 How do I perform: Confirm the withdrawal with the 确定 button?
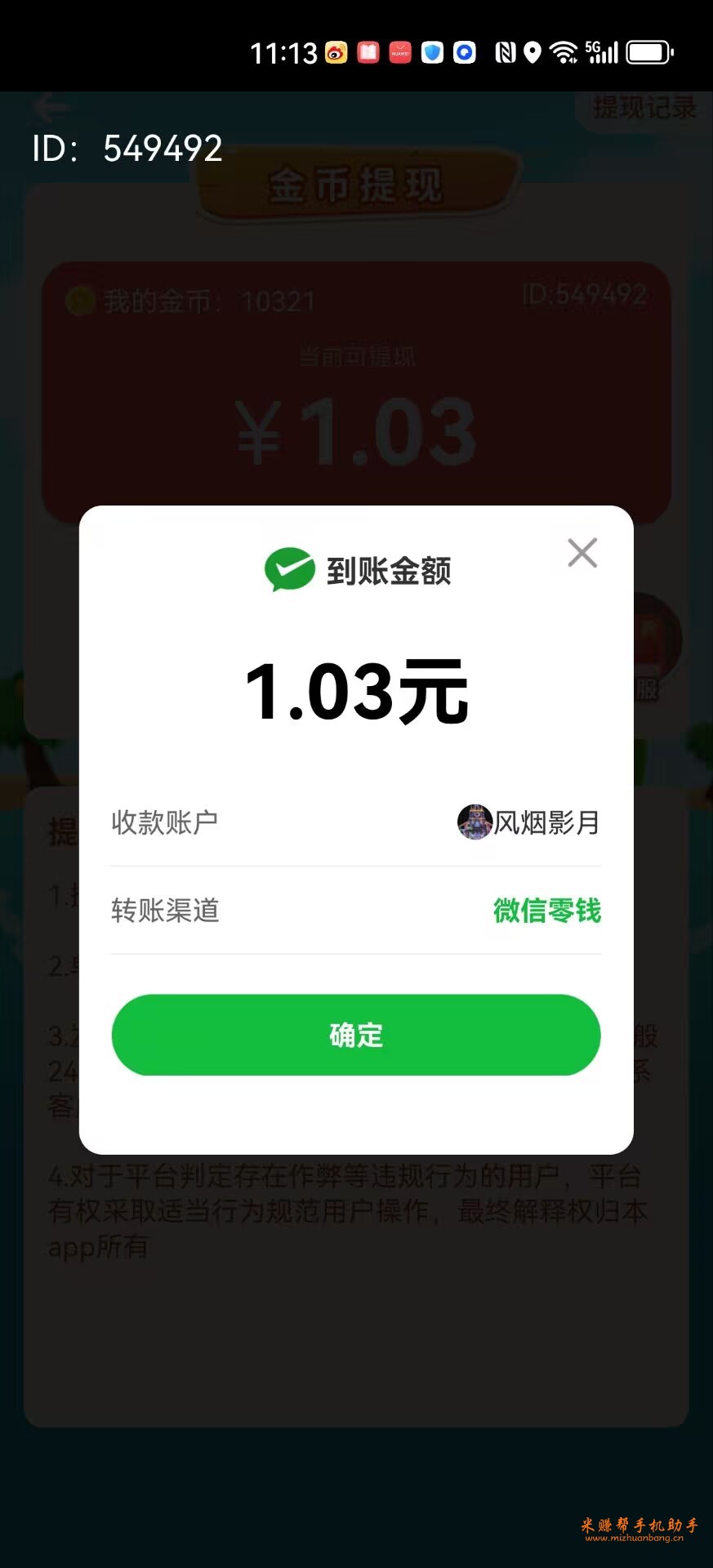[356, 1035]
